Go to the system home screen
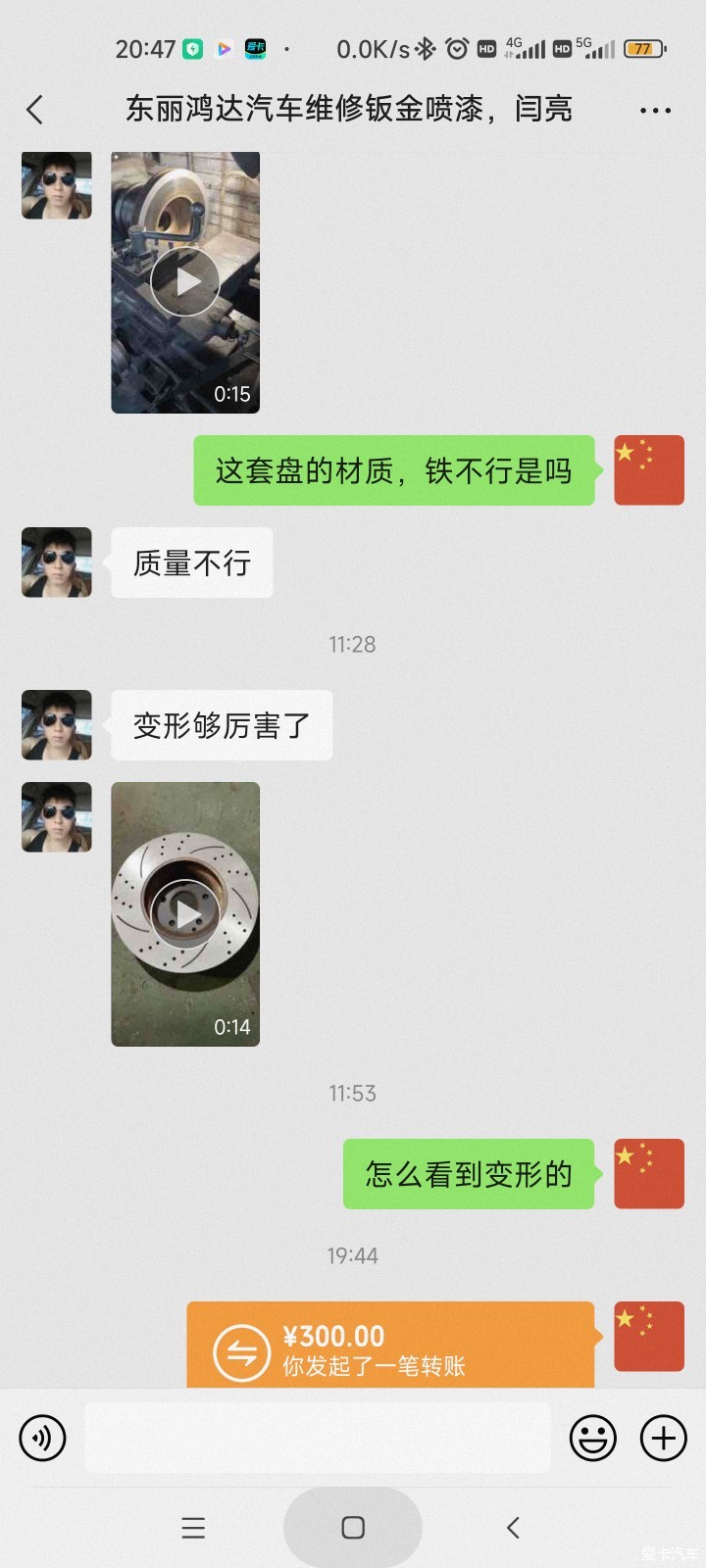The width and height of the screenshot is (706, 1568). tap(353, 1527)
